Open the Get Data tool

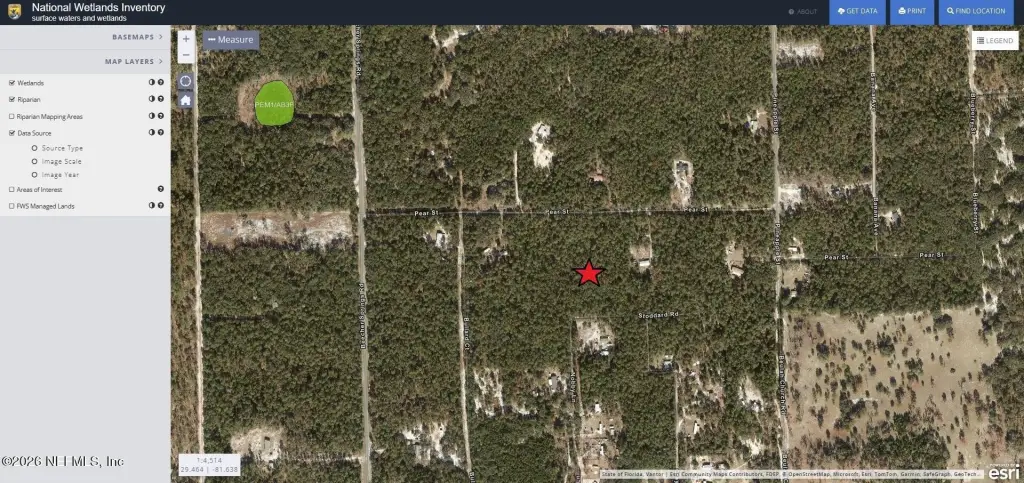(x=857, y=11)
